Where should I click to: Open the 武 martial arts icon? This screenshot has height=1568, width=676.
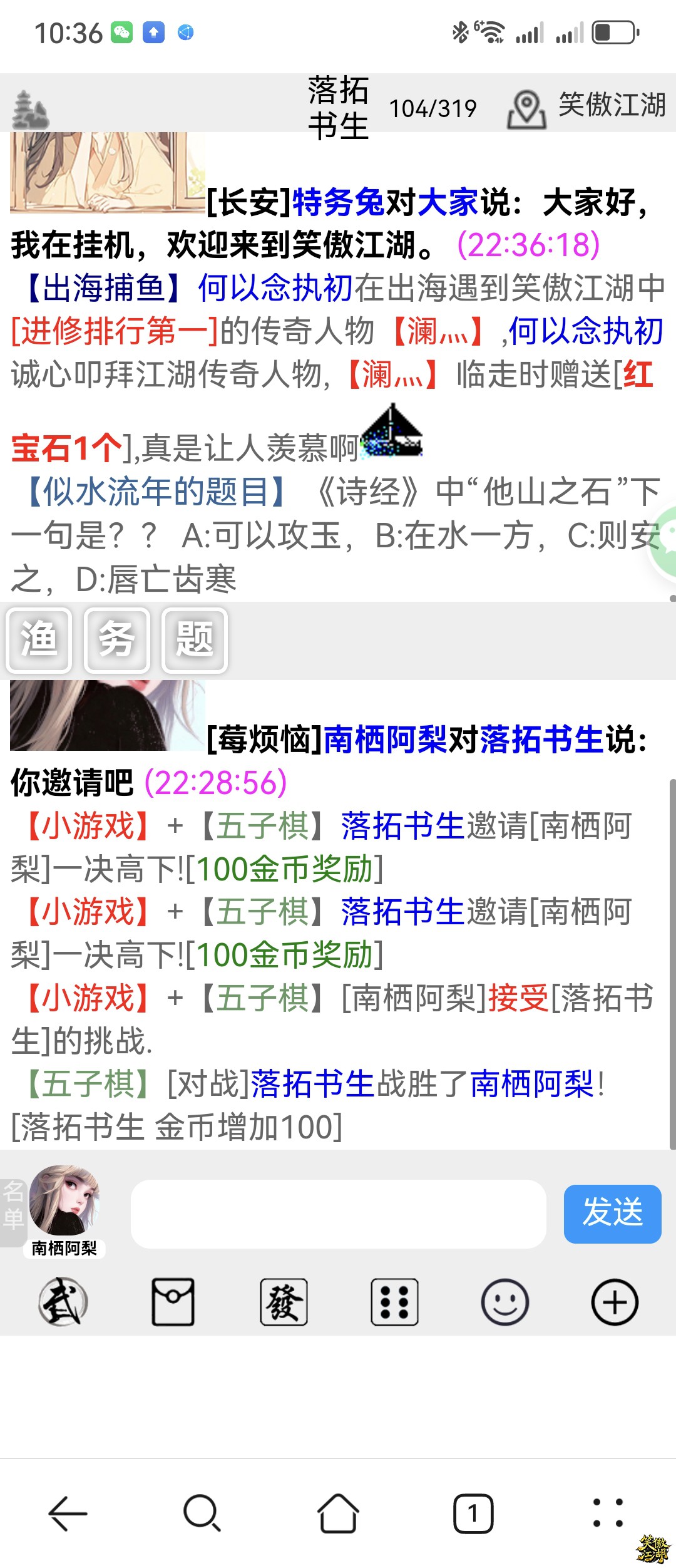click(x=63, y=1302)
